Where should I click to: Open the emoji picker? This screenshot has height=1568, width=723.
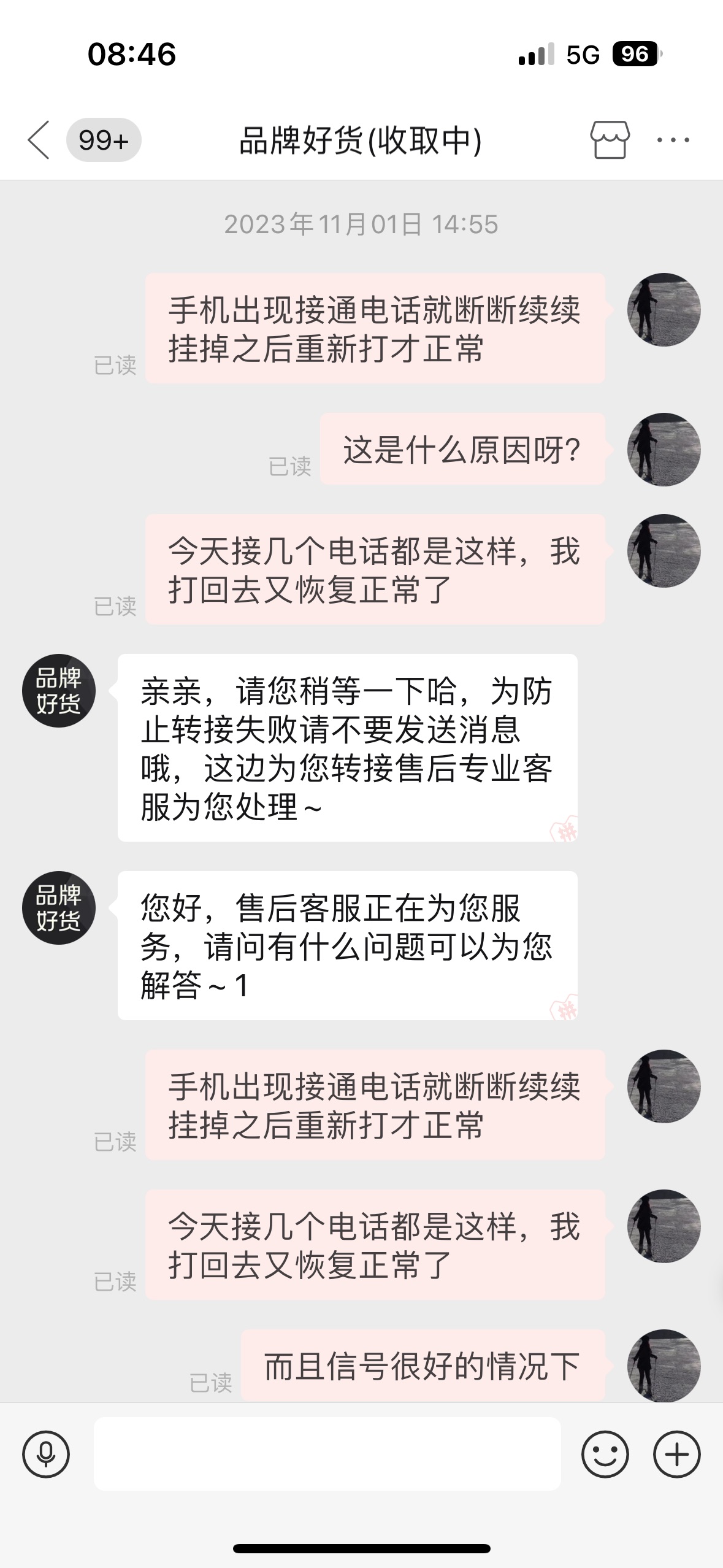click(x=605, y=1455)
